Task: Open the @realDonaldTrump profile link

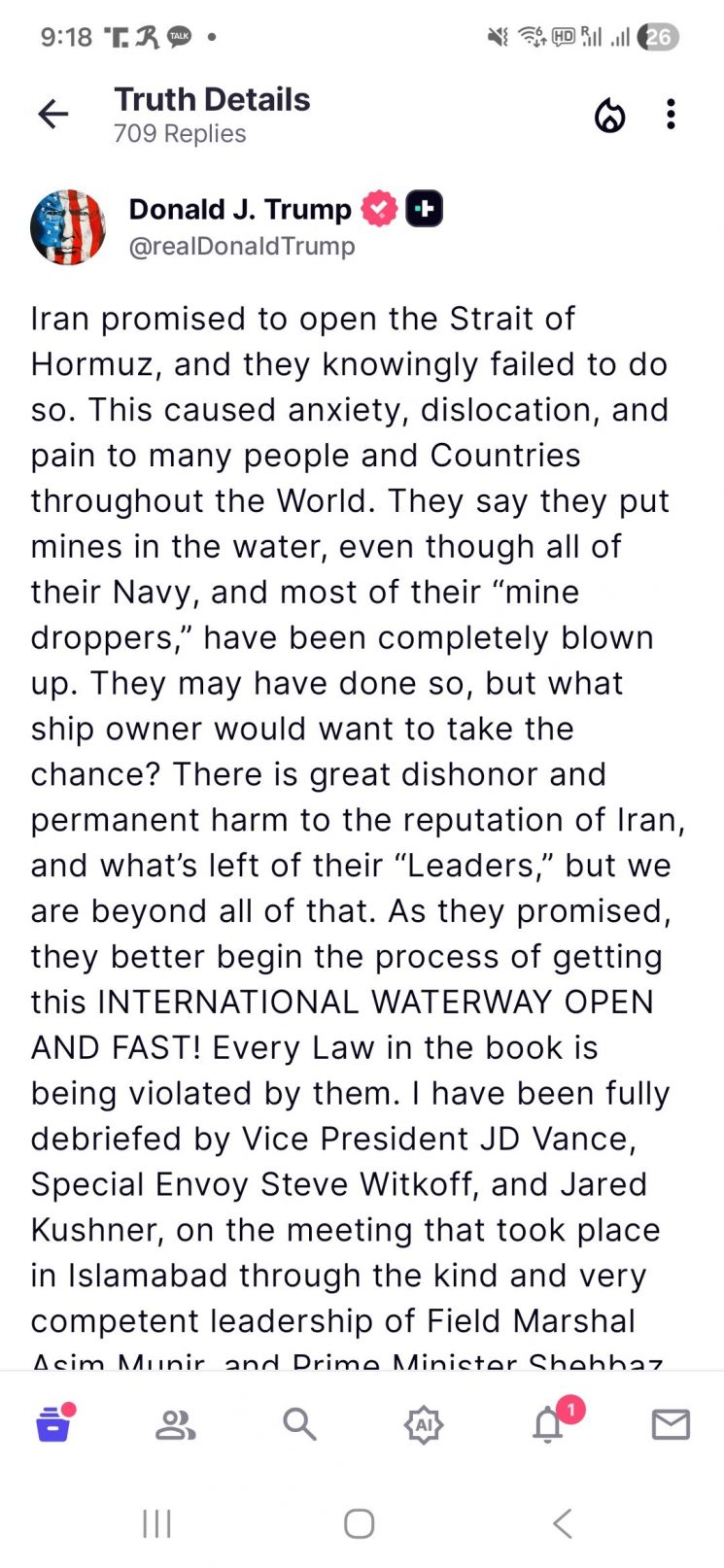Action: point(242,247)
